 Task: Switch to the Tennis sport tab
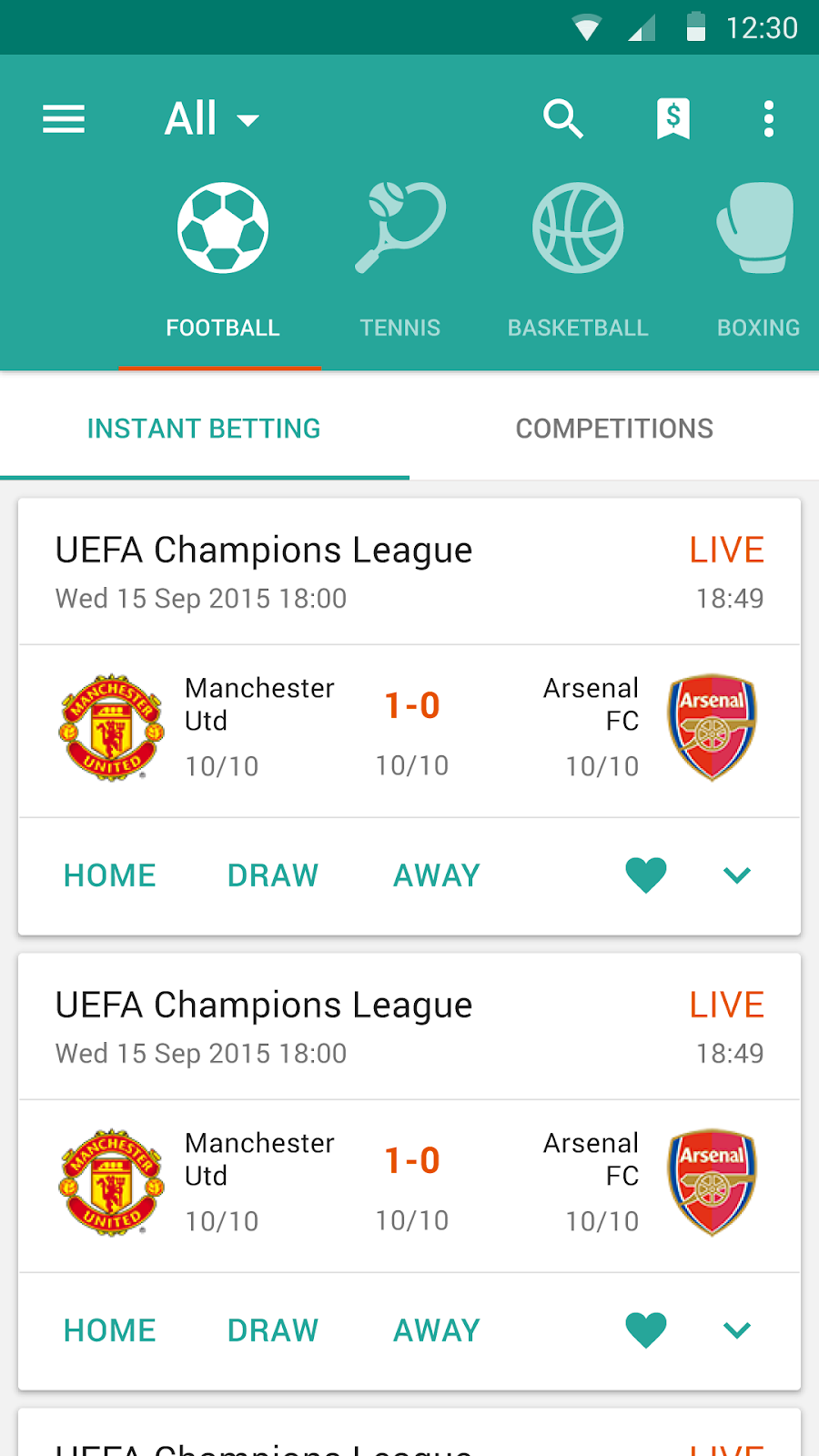pos(400,261)
